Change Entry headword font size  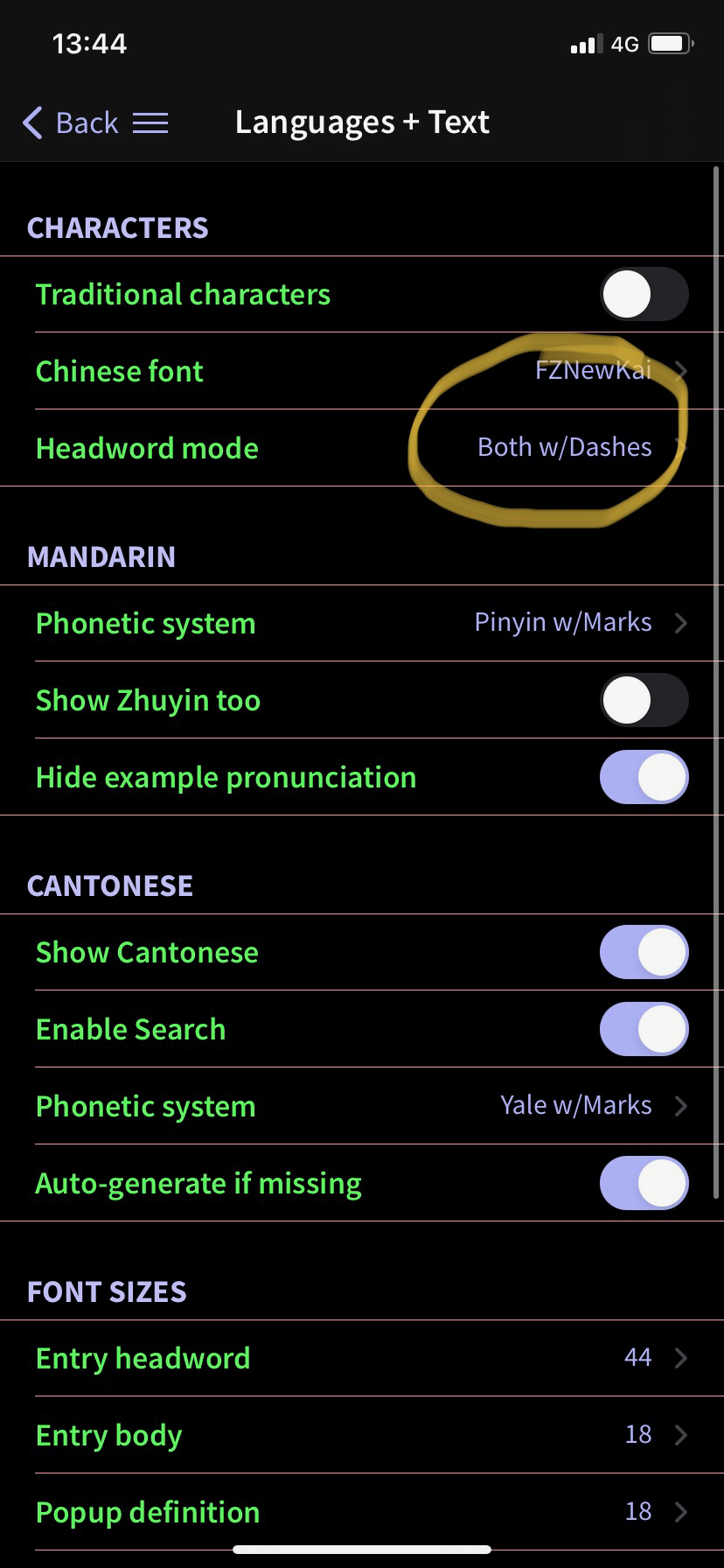pyautogui.click(x=362, y=1358)
